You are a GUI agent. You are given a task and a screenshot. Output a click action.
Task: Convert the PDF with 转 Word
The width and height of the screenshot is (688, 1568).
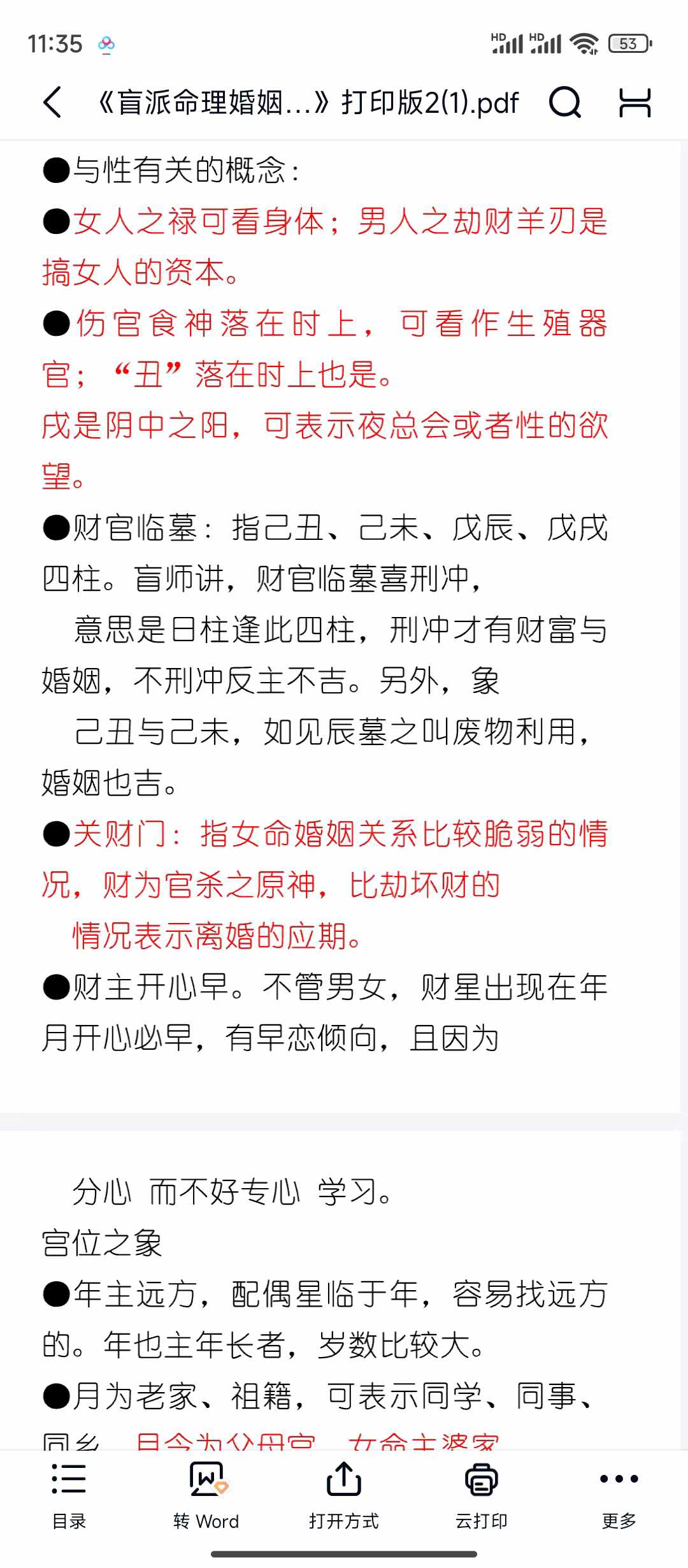206,1495
